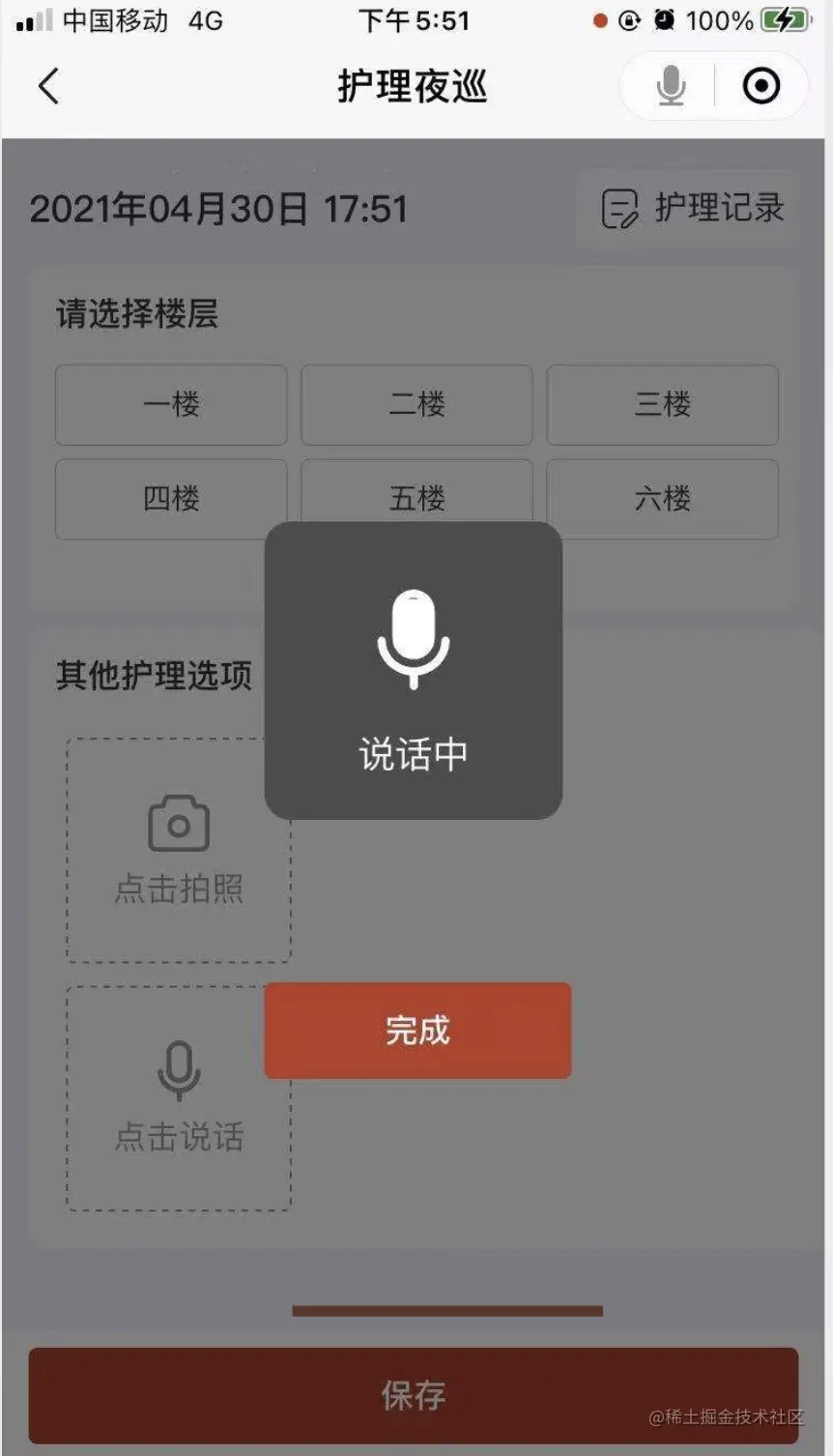The height and width of the screenshot is (1456, 833).
Task: Tap the microphone capsule button
Action: [x=670, y=86]
